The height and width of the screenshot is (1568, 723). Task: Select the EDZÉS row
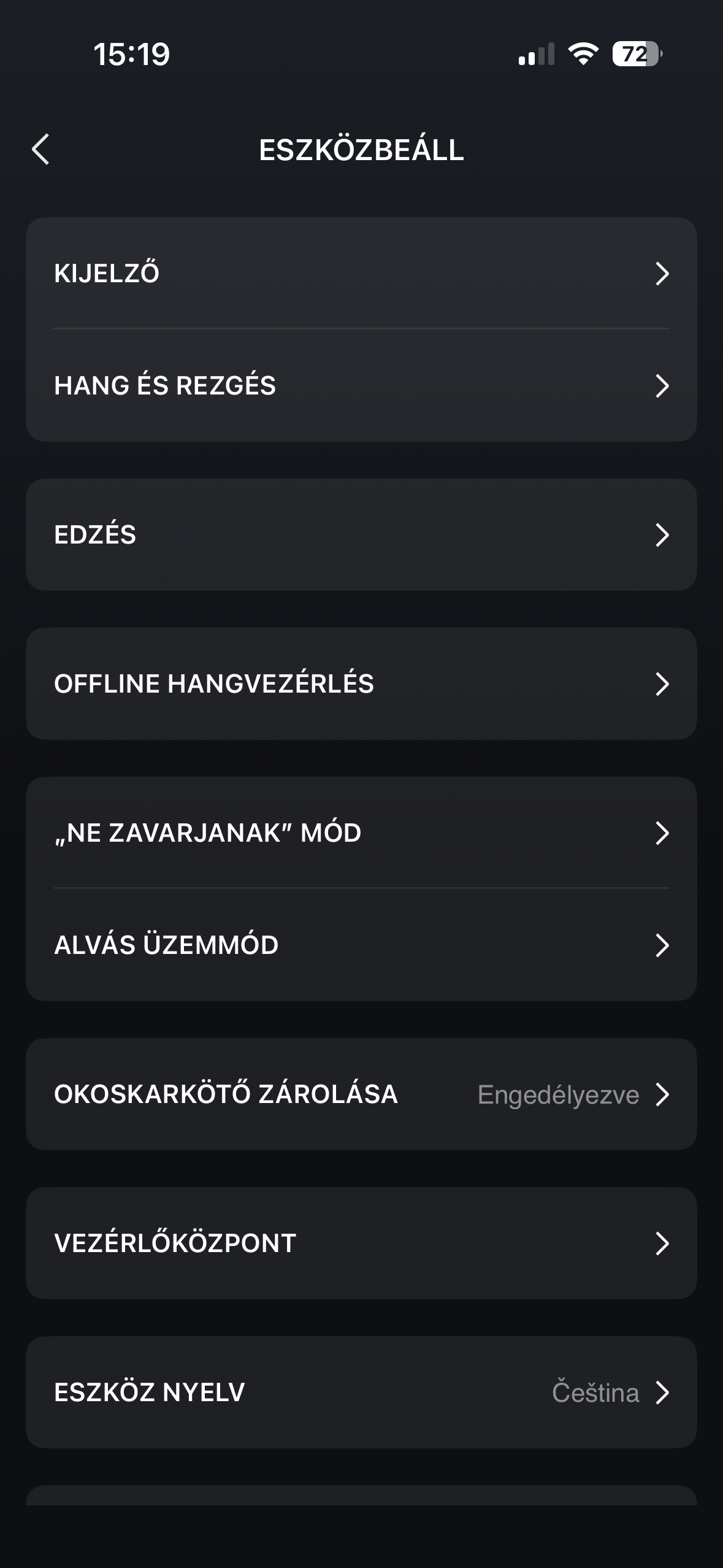361,535
